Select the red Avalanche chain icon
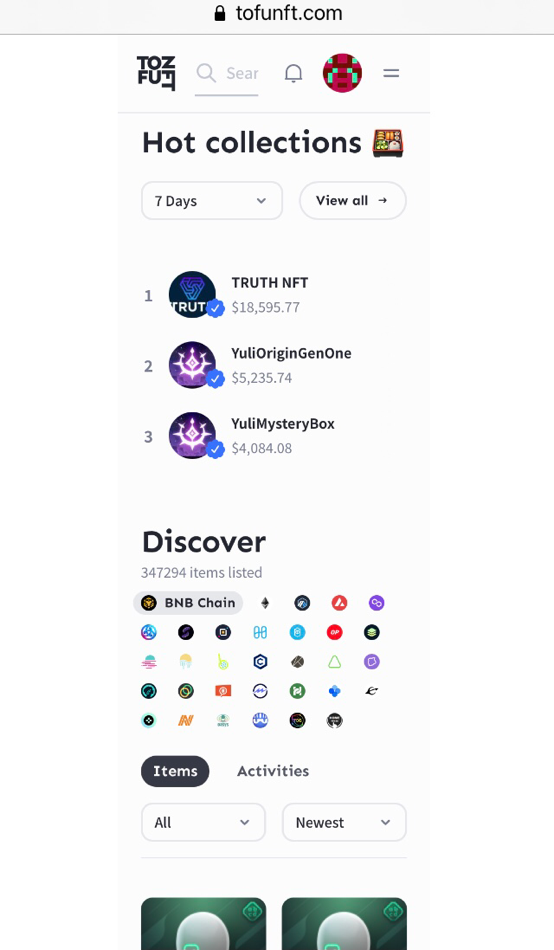The height and width of the screenshot is (950, 554). 339,603
